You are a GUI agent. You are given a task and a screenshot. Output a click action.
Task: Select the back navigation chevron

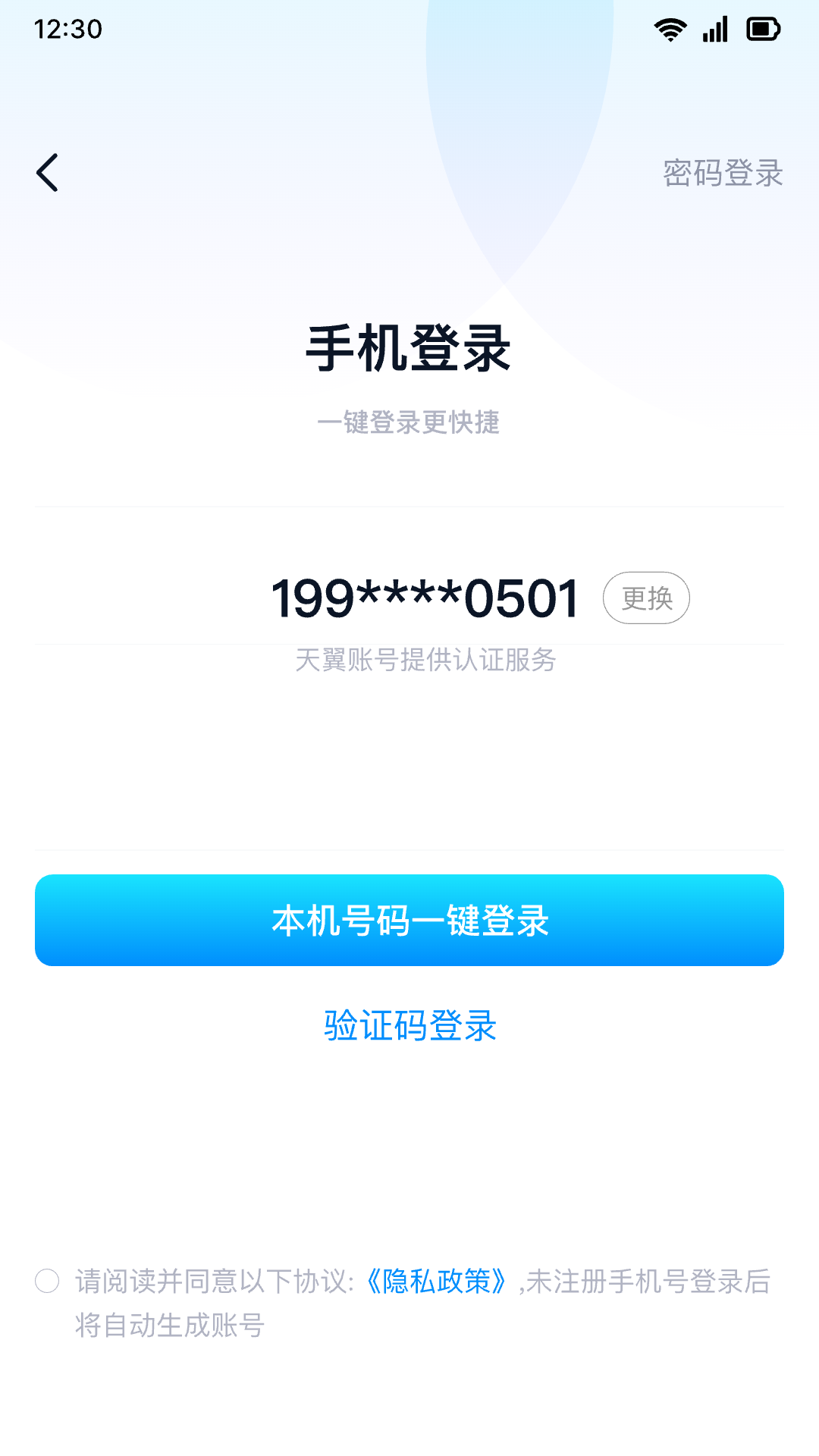[x=49, y=172]
